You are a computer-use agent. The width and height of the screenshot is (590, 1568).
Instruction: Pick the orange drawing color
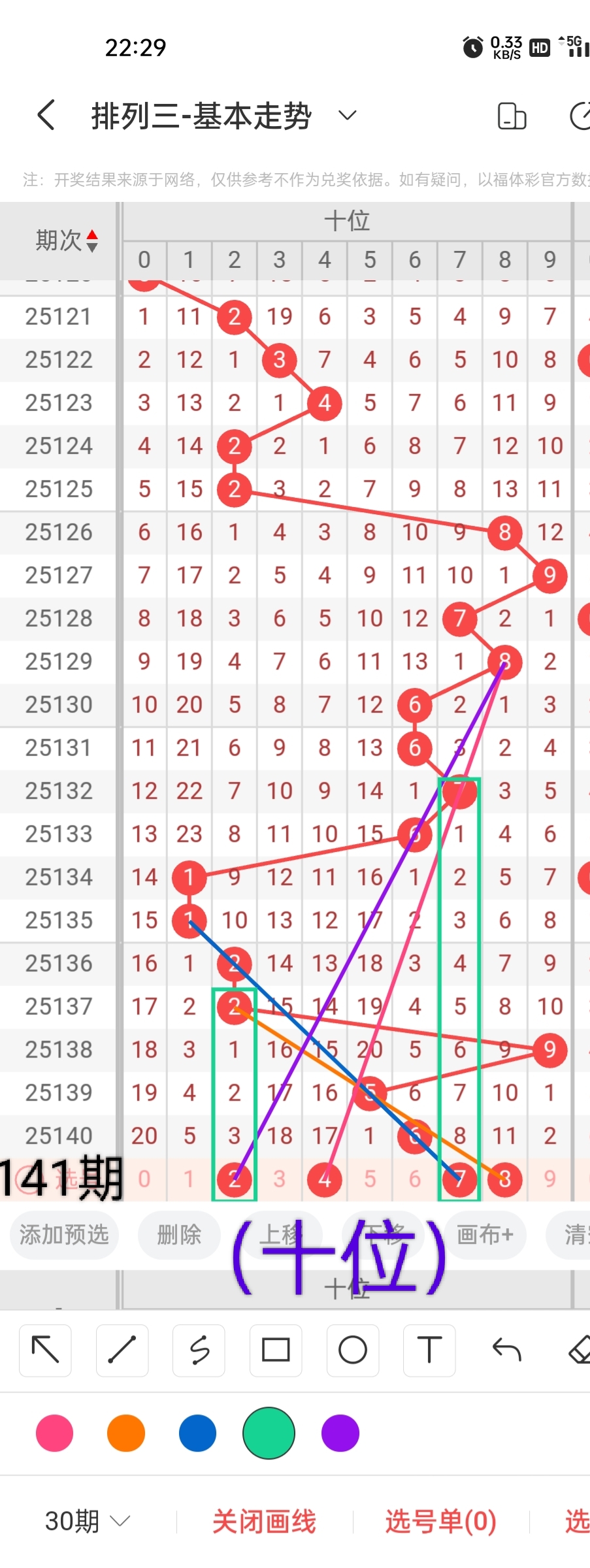tap(126, 1433)
